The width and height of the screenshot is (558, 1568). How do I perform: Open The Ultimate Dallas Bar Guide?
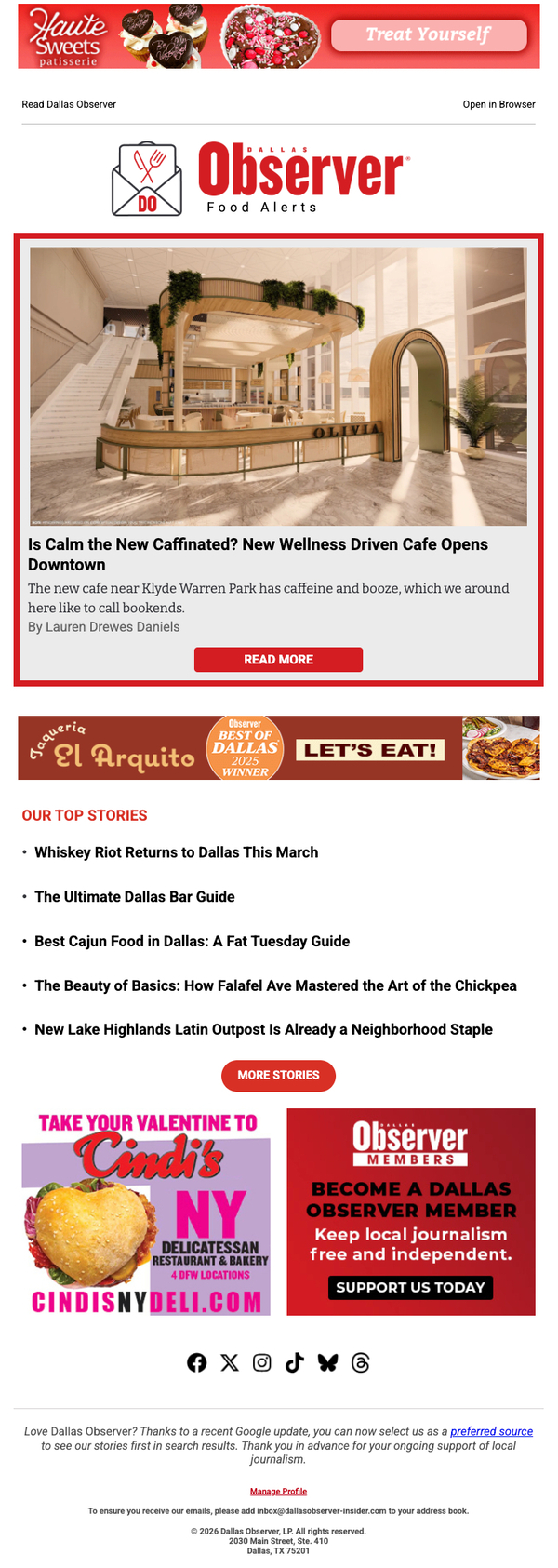click(x=134, y=897)
